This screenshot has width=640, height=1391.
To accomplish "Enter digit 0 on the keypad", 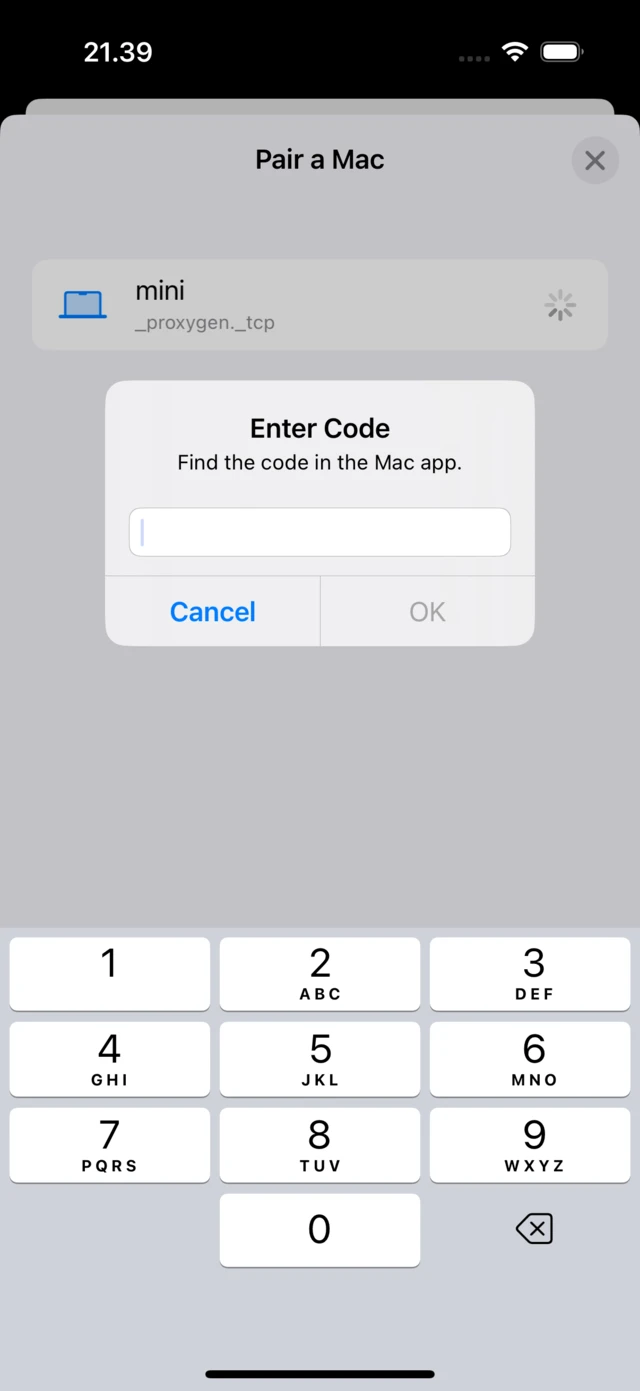I will coord(320,1230).
